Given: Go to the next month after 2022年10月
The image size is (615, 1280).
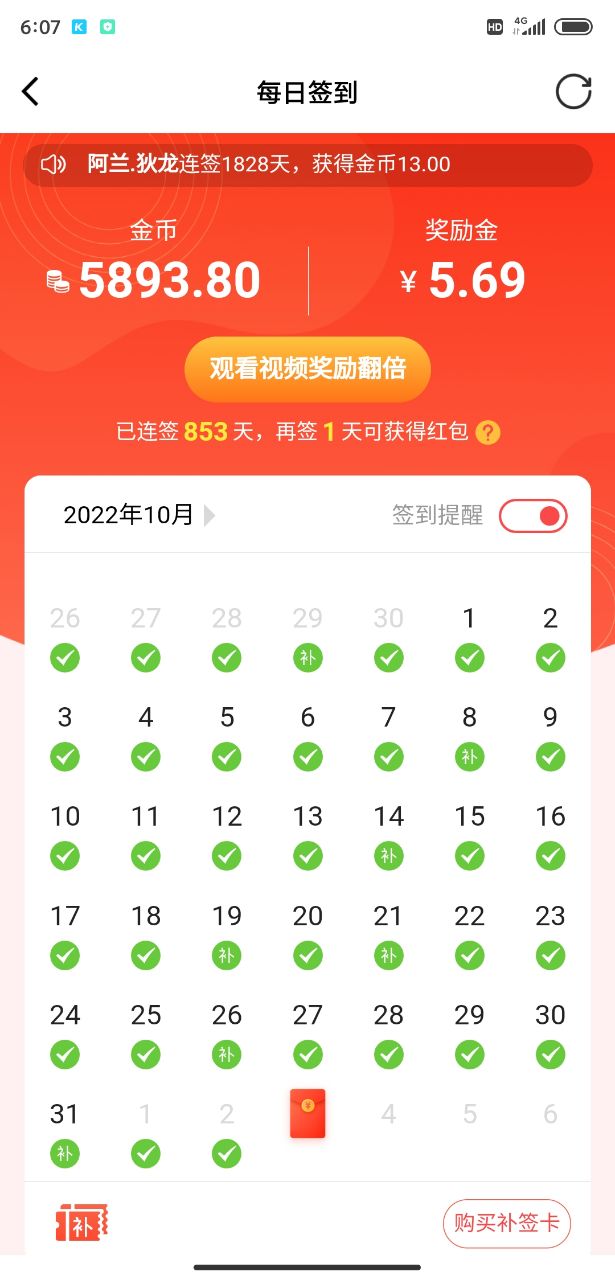Looking at the screenshot, I should click(209, 516).
